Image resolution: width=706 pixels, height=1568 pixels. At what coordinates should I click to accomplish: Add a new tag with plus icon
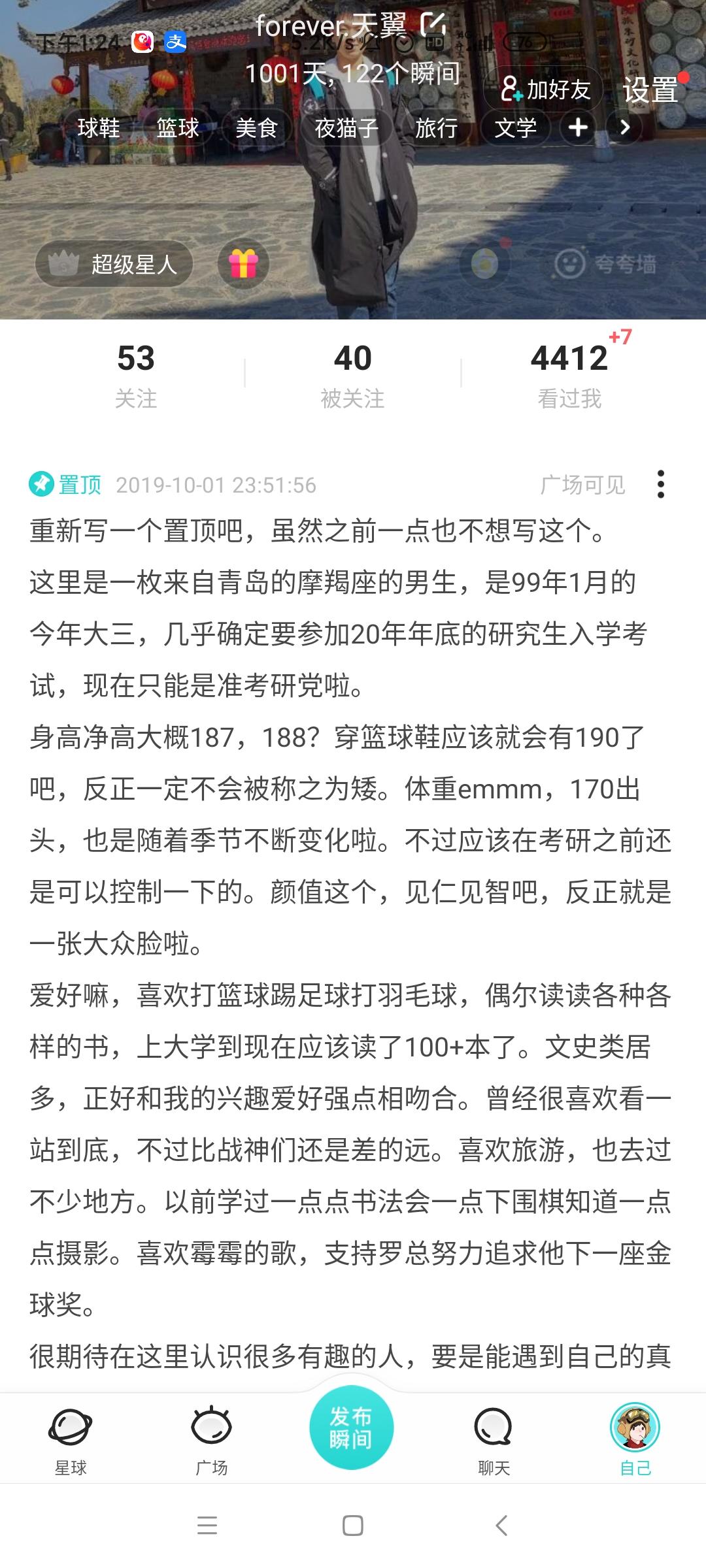click(x=578, y=127)
